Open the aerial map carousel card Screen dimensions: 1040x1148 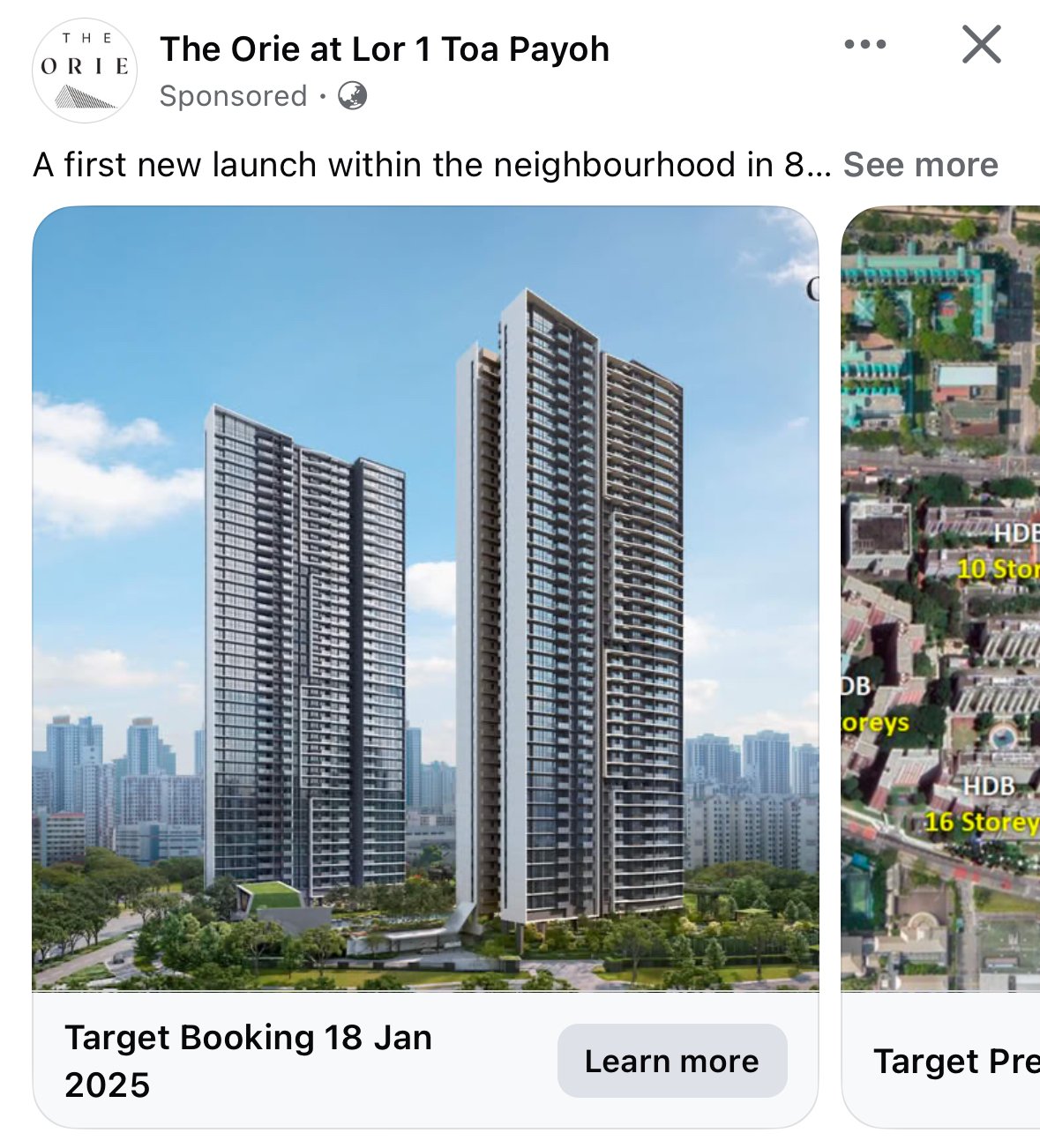point(941,600)
